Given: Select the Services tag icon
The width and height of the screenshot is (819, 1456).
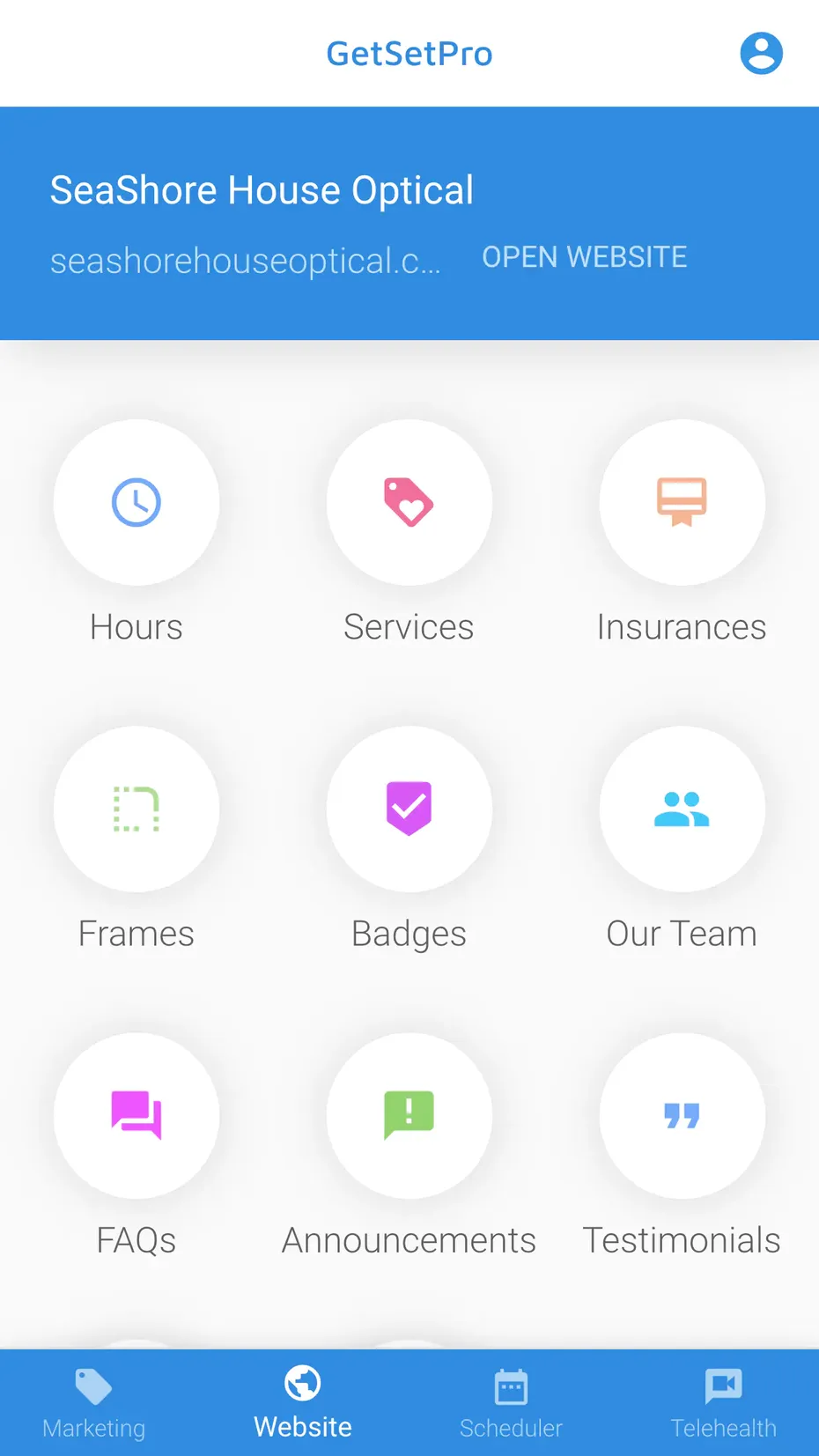Looking at the screenshot, I should (409, 502).
